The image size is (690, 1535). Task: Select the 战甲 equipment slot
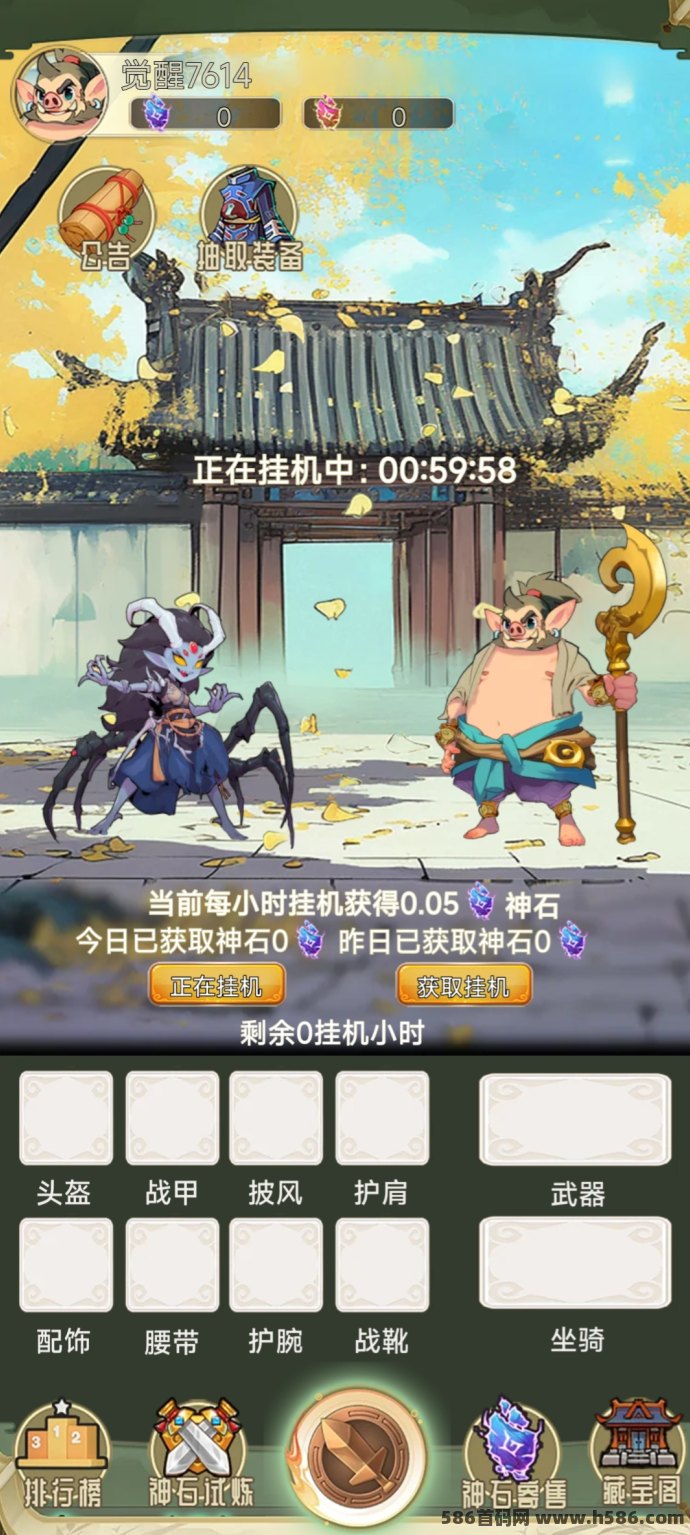click(x=172, y=1118)
